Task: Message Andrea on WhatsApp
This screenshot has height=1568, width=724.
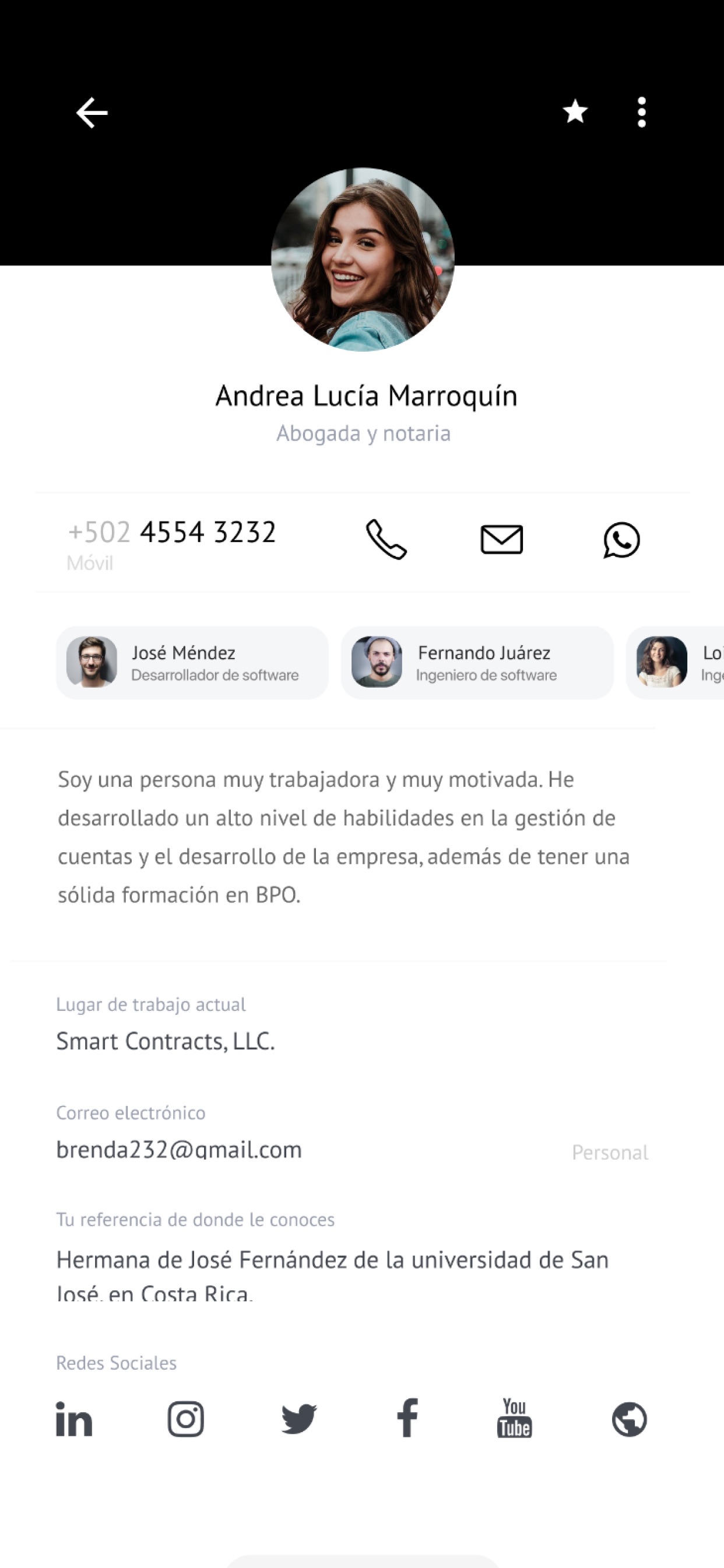Action: (x=621, y=540)
